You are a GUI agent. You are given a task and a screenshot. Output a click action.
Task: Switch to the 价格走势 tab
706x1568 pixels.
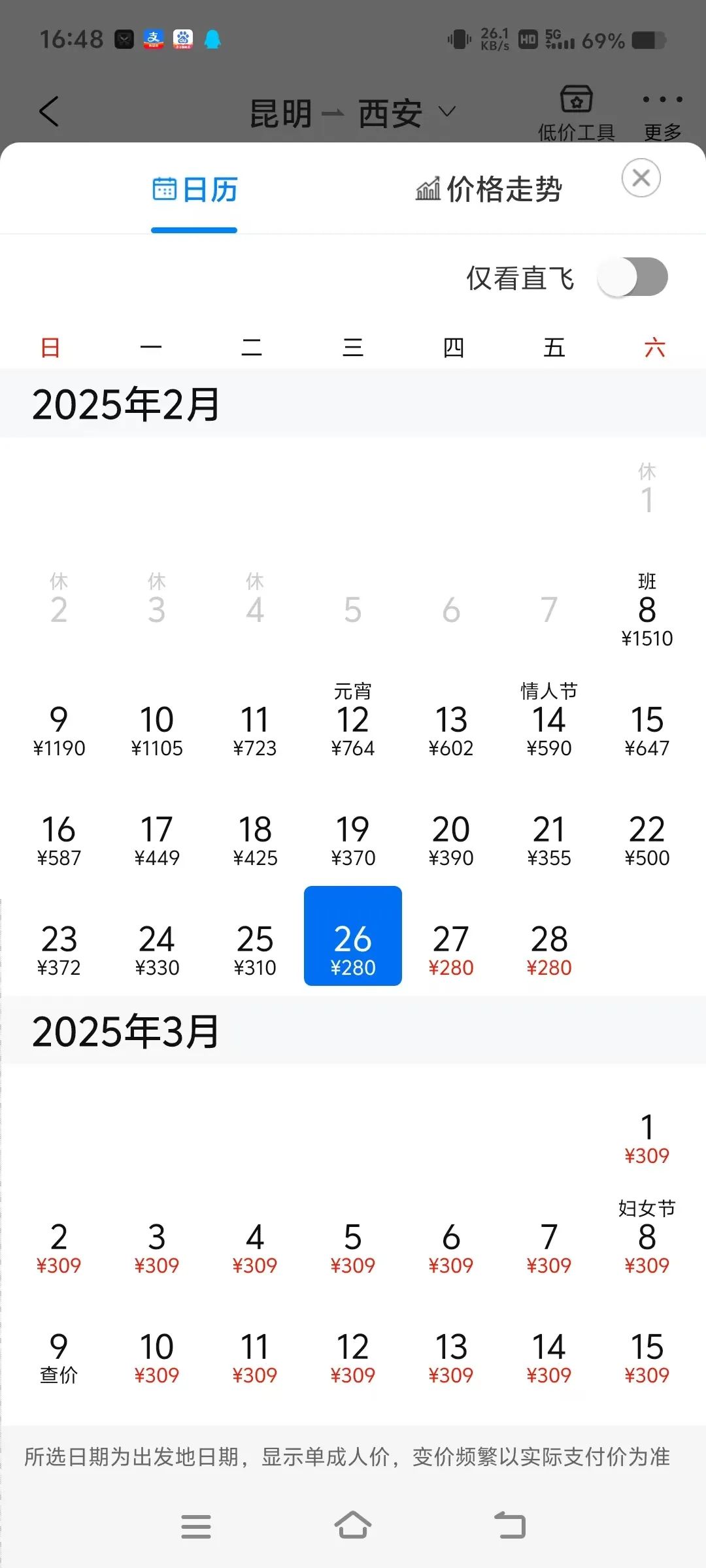502,189
